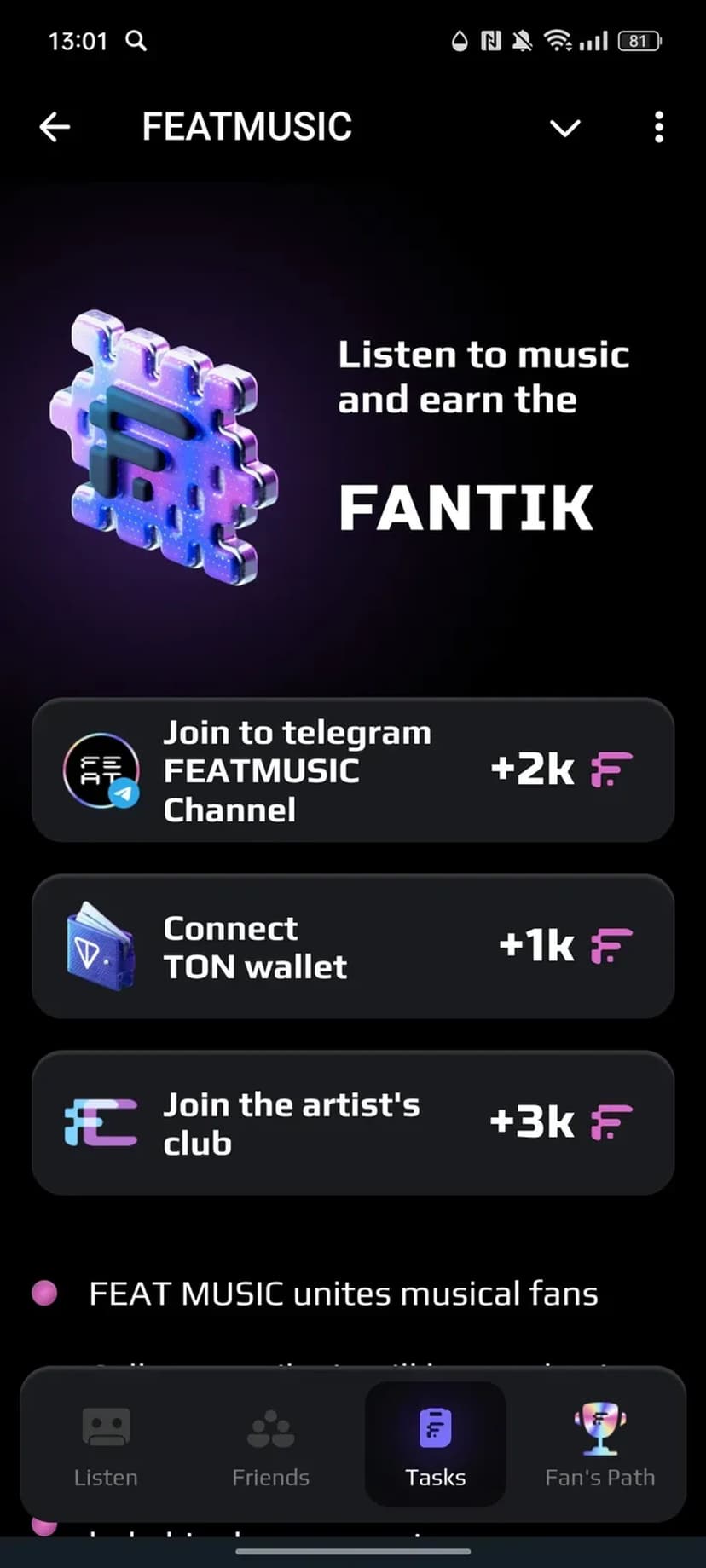Go back using the top arrow
This screenshot has height=1568, width=706.
(x=55, y=128)
